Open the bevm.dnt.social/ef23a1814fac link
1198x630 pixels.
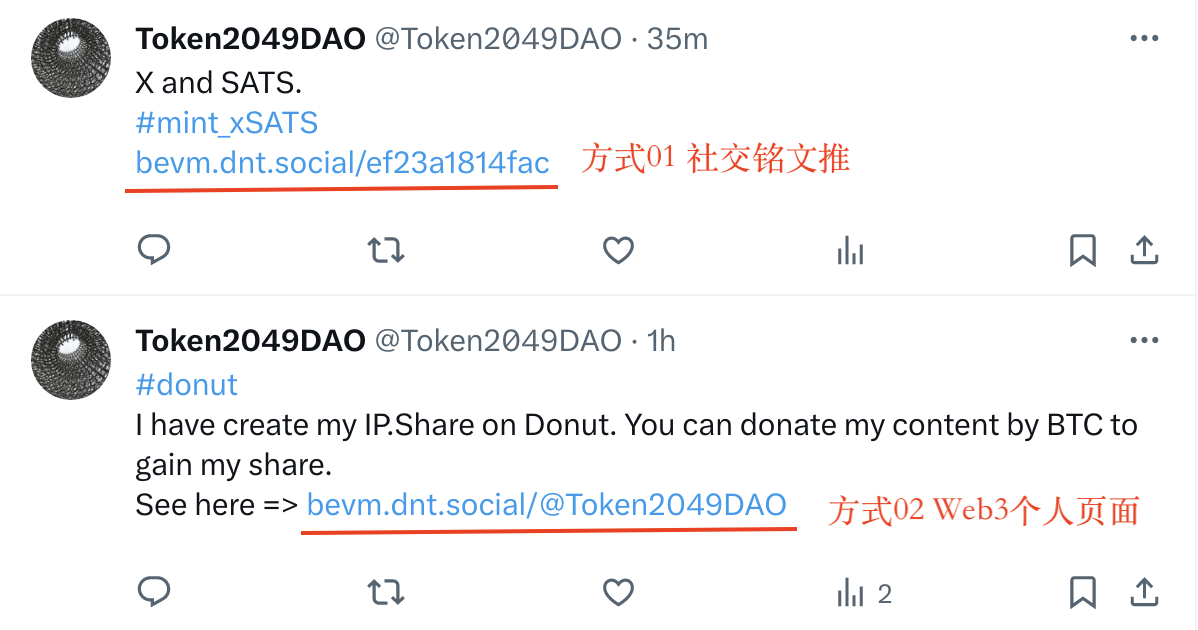click(342, 163)
